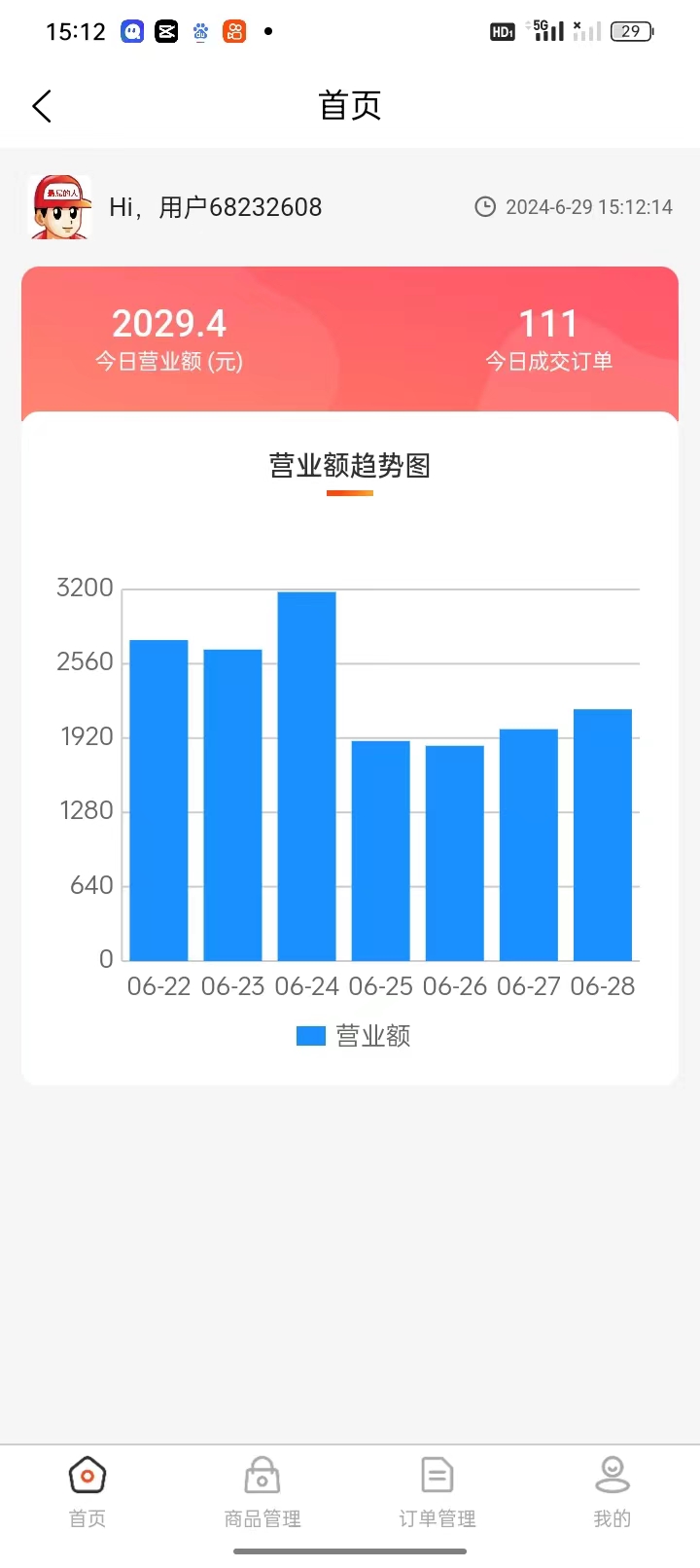Tap the 06-24 bar in the chart
Screen dimensions: 700x1568
coord(307,776)
